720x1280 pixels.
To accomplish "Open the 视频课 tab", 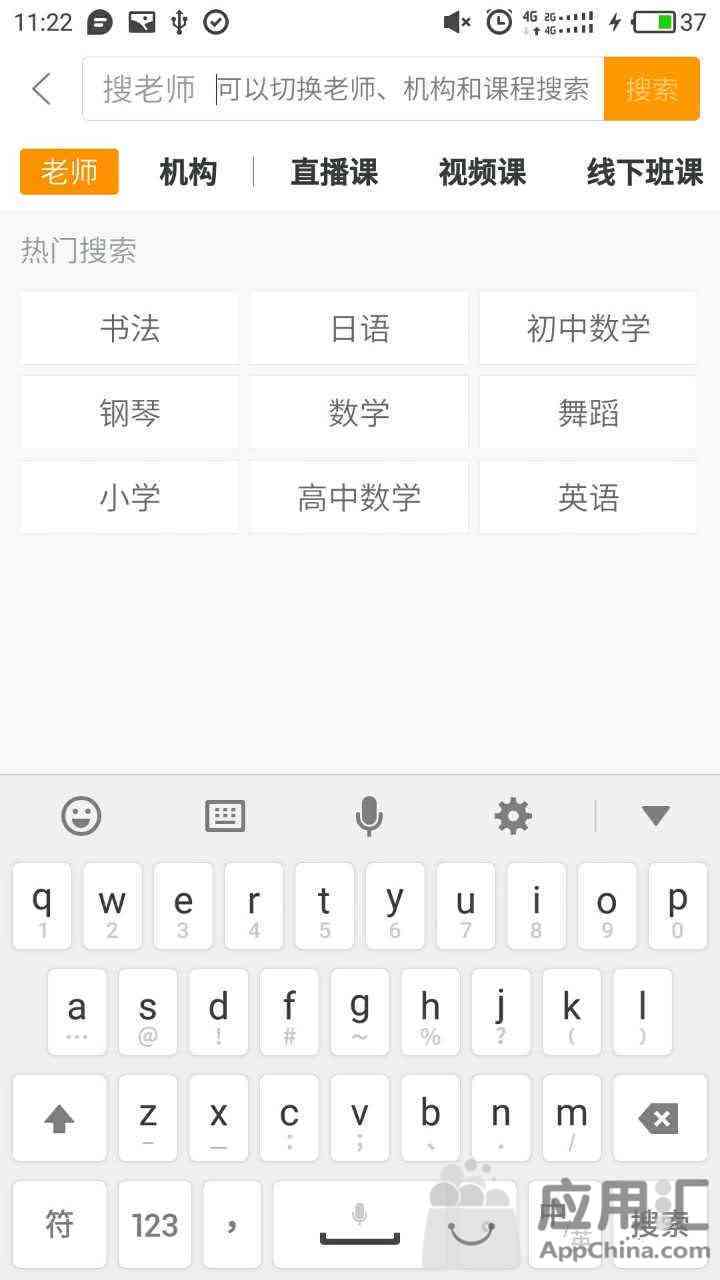I will pos(482,172).
